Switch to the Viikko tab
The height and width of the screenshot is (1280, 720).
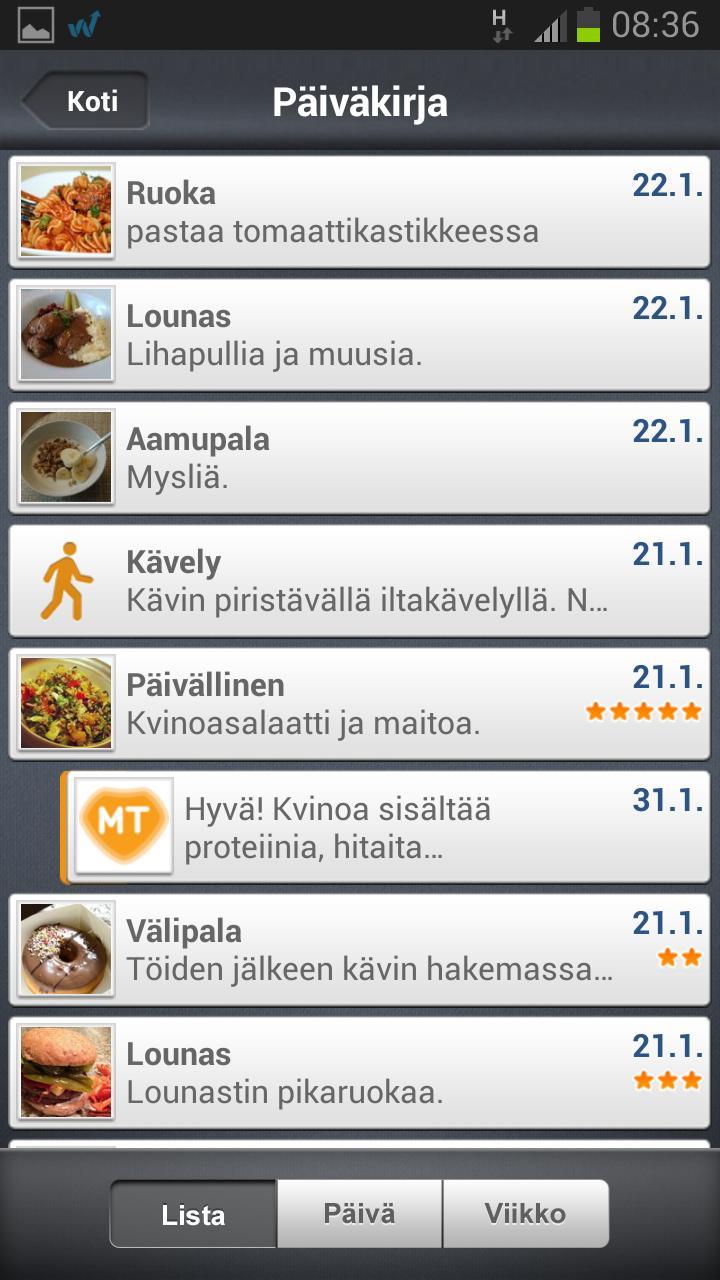coord(527,1212)
